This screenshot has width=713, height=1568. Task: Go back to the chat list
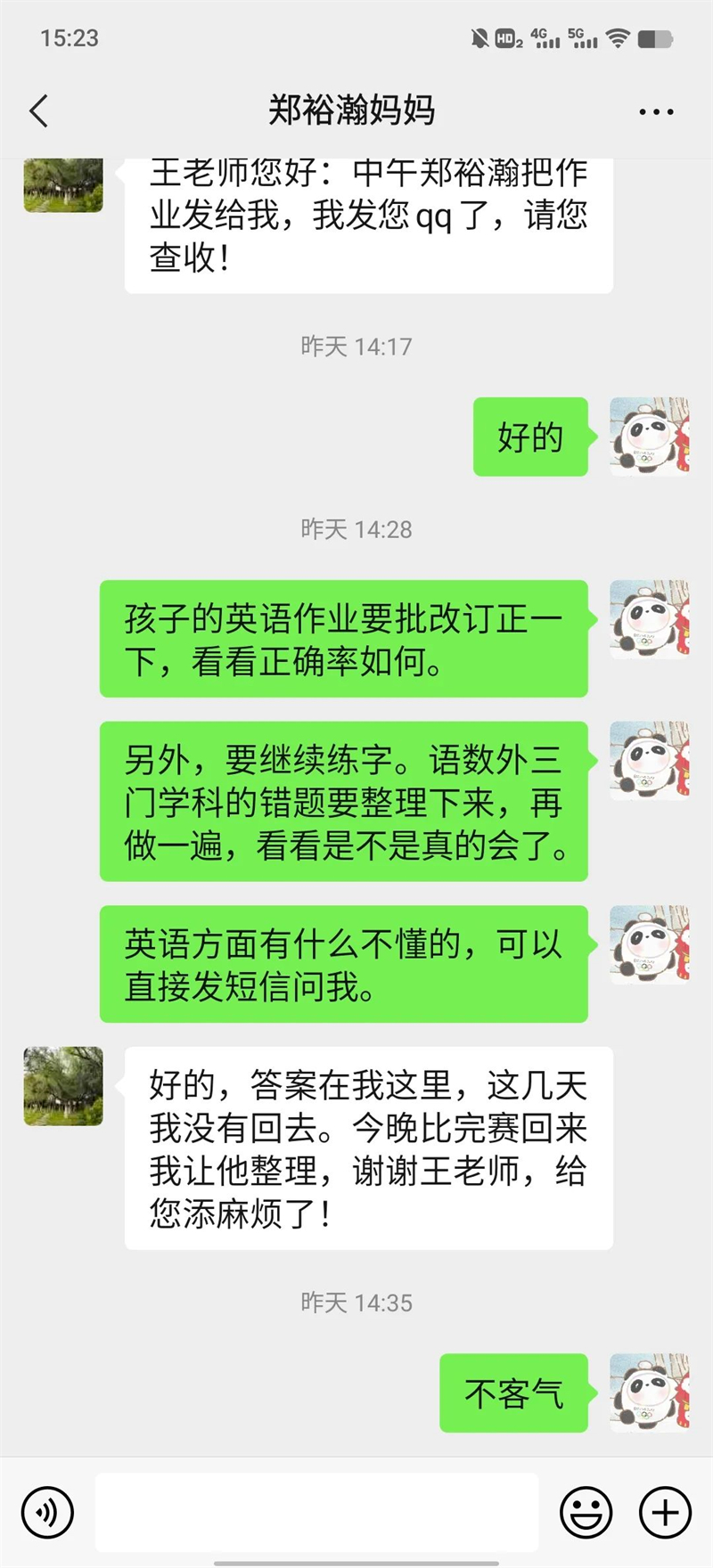point(39,111)
